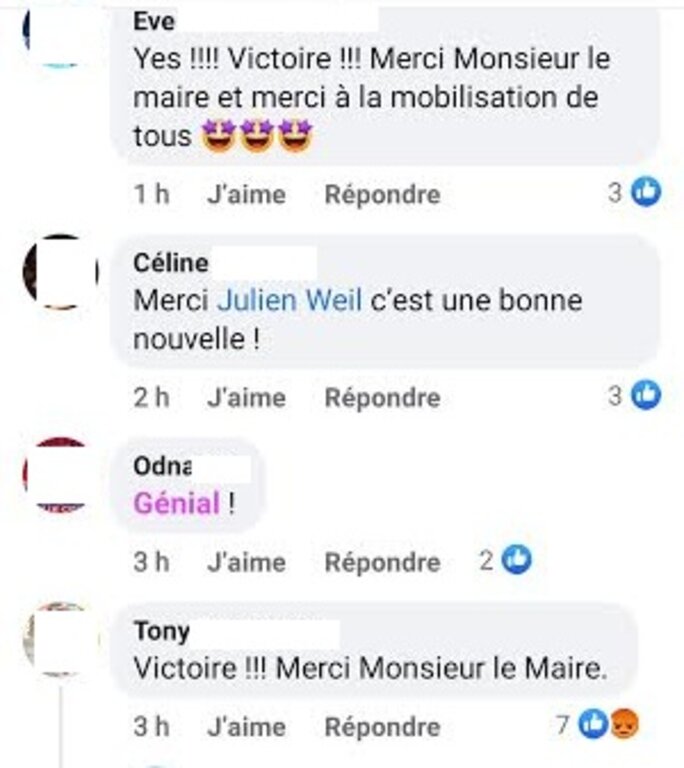684x768 pixels.
Task: Open Tony's profile from his name
Action: click(x=161, y=632)
